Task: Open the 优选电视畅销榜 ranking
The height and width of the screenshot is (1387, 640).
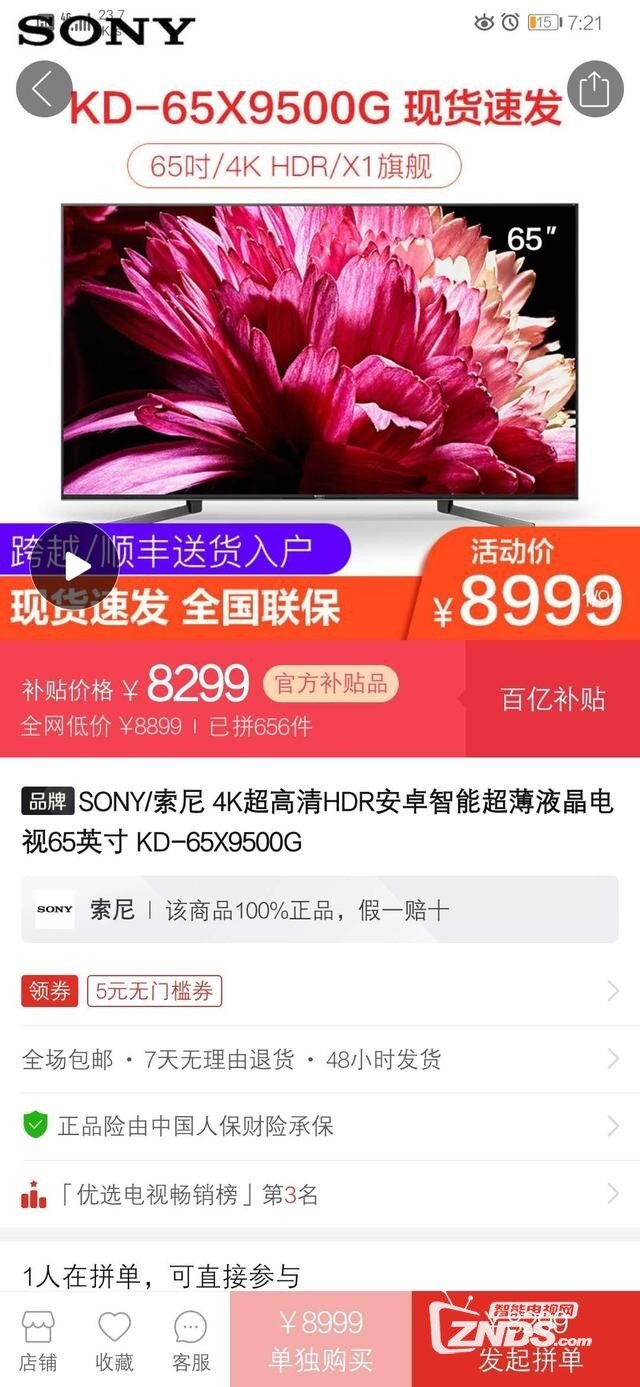Action: (320, 1194)
